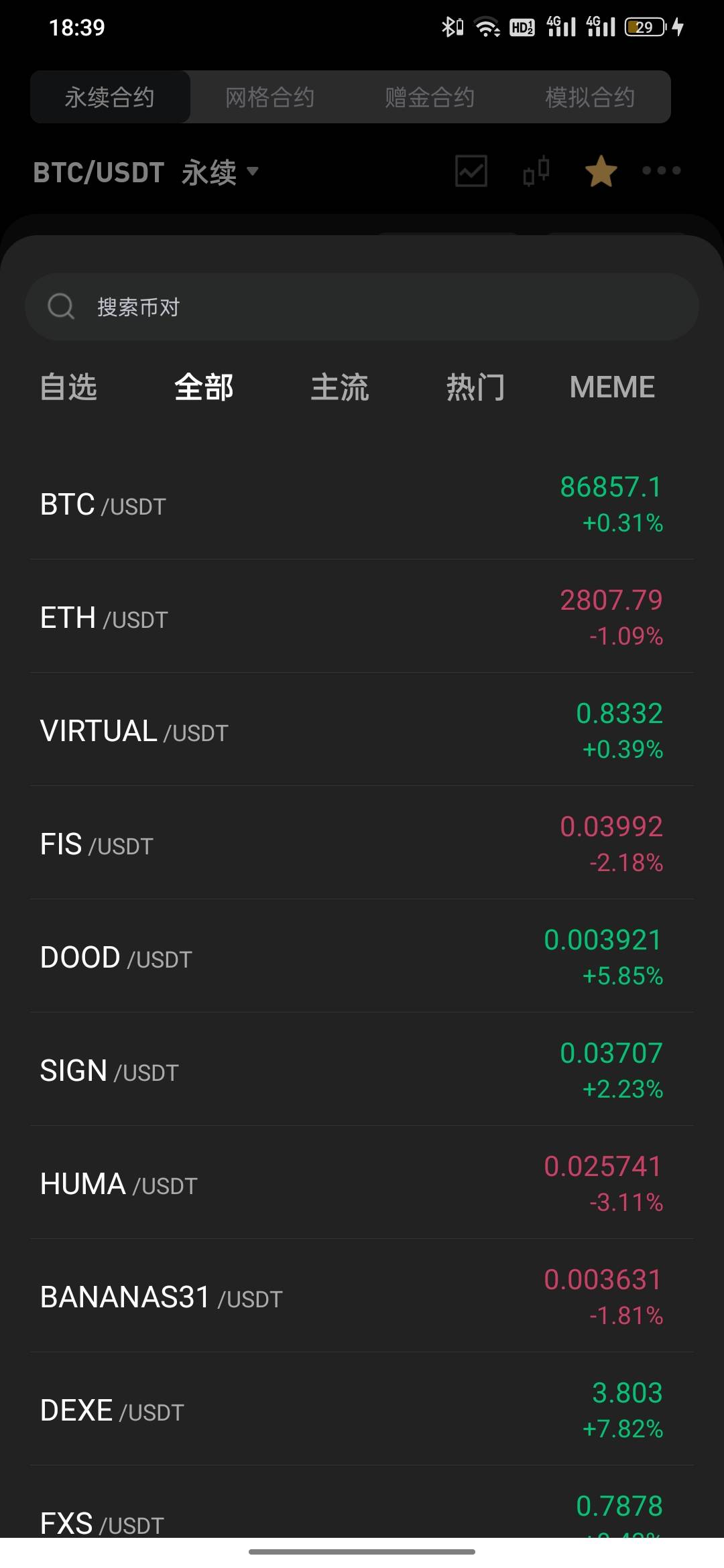Switch to the 主流 tab

click(x=340, y=387)
